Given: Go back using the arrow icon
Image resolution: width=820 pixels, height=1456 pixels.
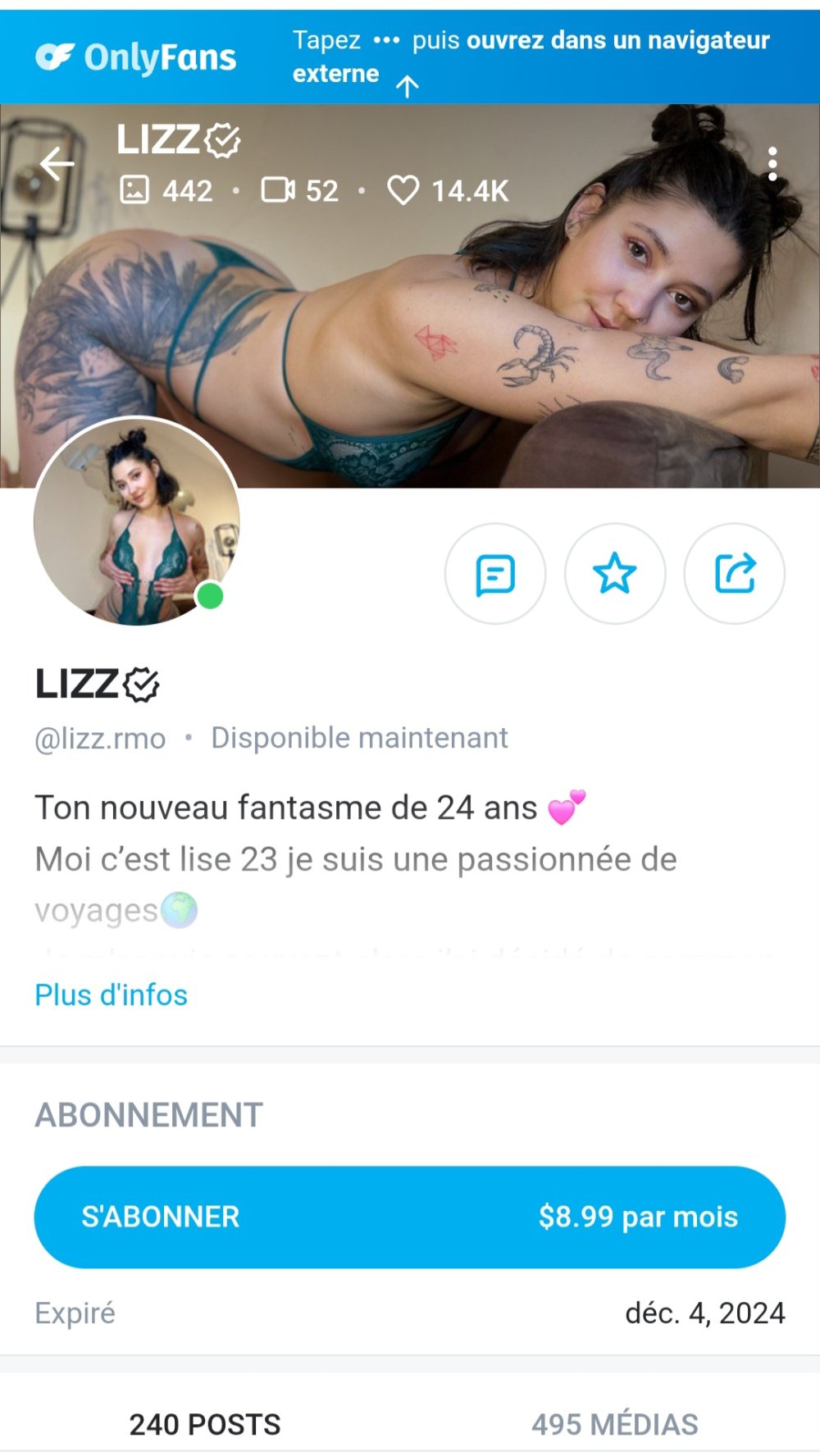Looking at the screenshot, I should 57,164.
